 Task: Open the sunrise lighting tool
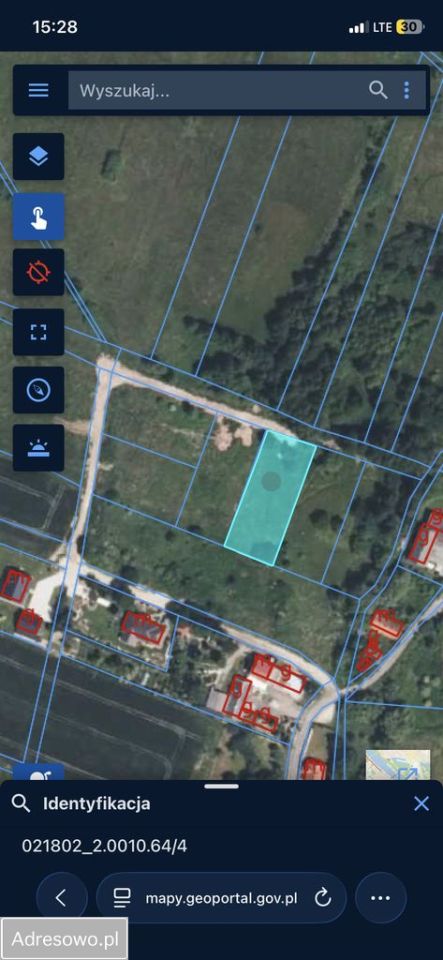coord(39,448)
